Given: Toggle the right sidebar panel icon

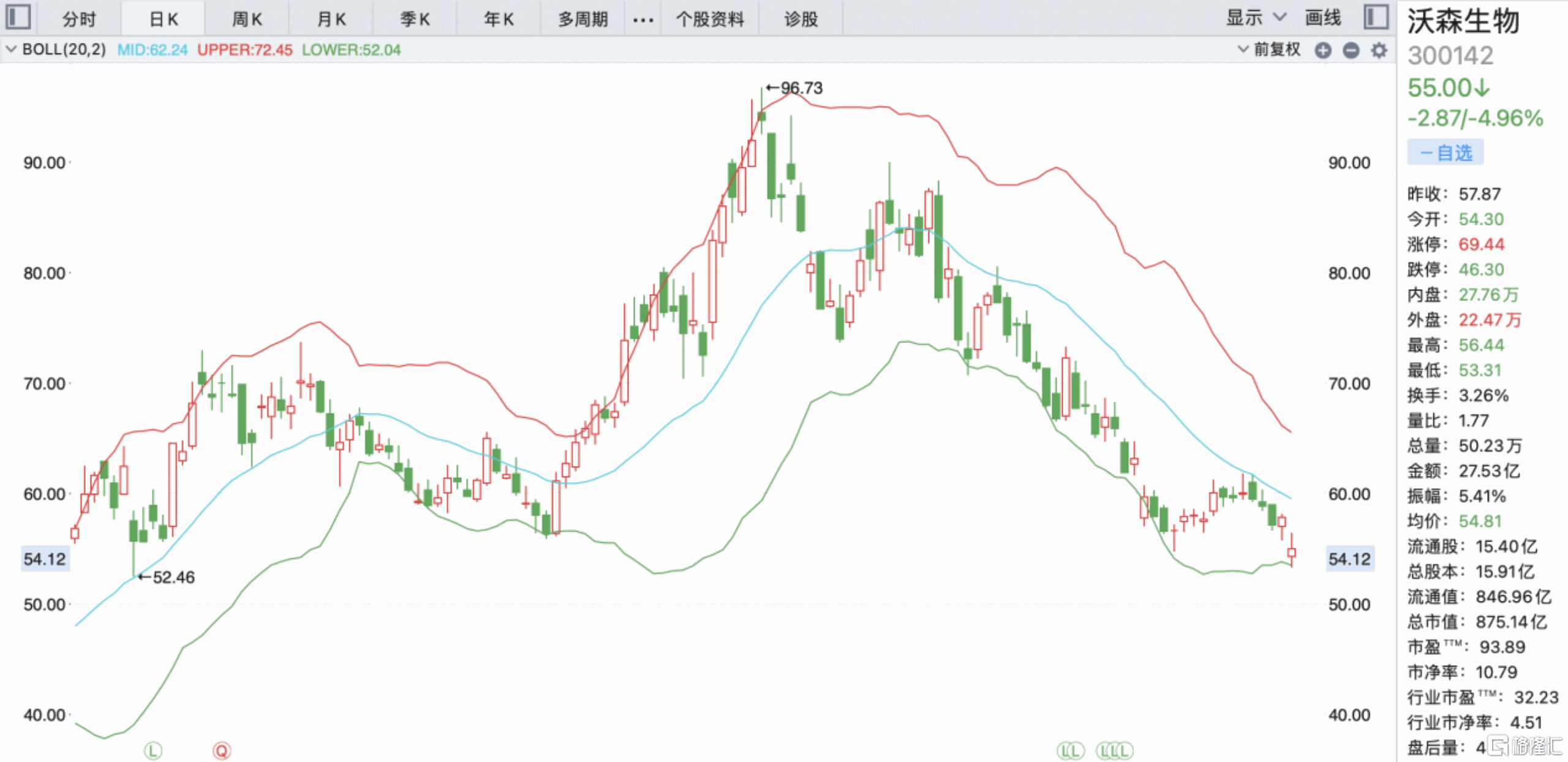Looking at the screenshot, I should 1376,17.
